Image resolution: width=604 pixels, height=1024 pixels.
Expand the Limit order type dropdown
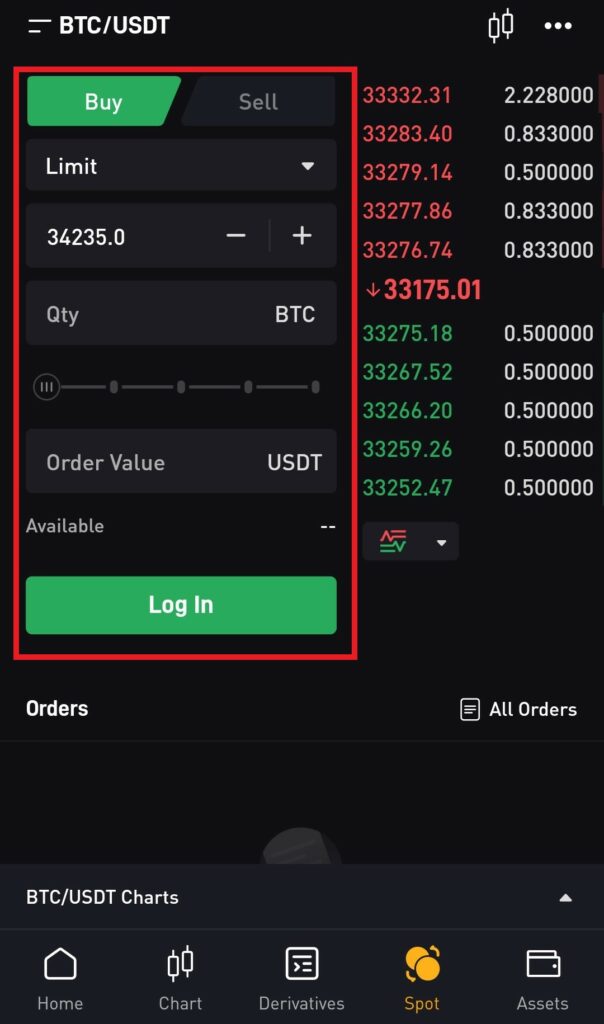pos(181,166)
